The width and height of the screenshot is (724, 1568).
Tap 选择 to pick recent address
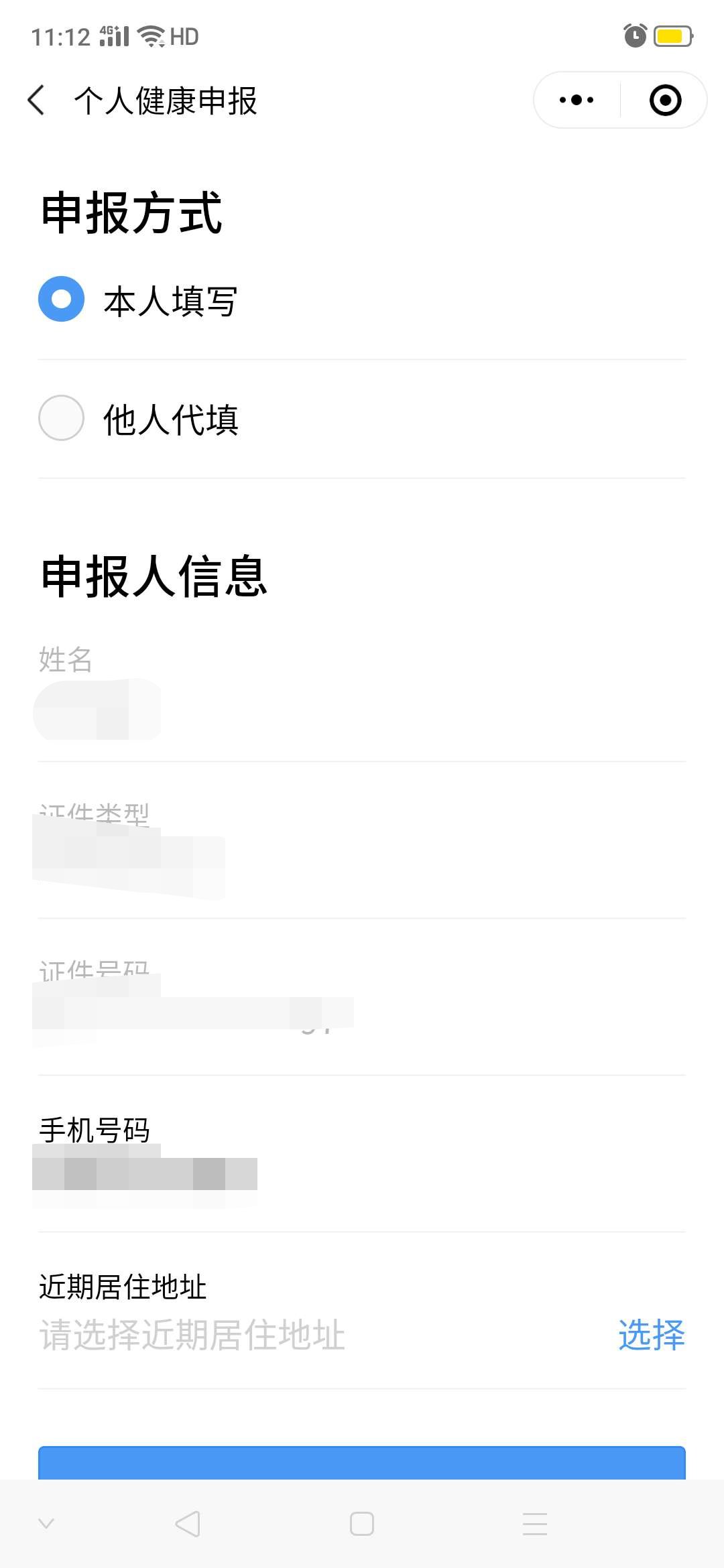pyautogui.click(x=651, y=1335)
